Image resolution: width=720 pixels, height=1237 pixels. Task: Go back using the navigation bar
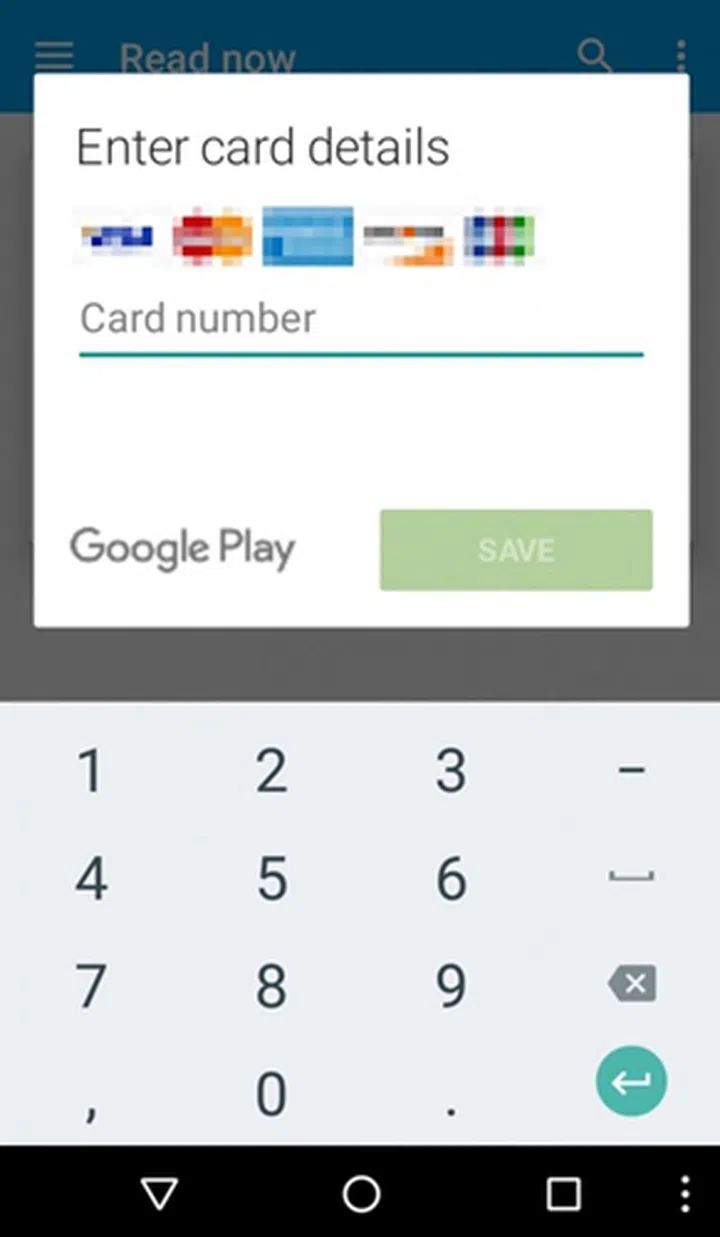pyautogui.click(x=159, y=1193)
